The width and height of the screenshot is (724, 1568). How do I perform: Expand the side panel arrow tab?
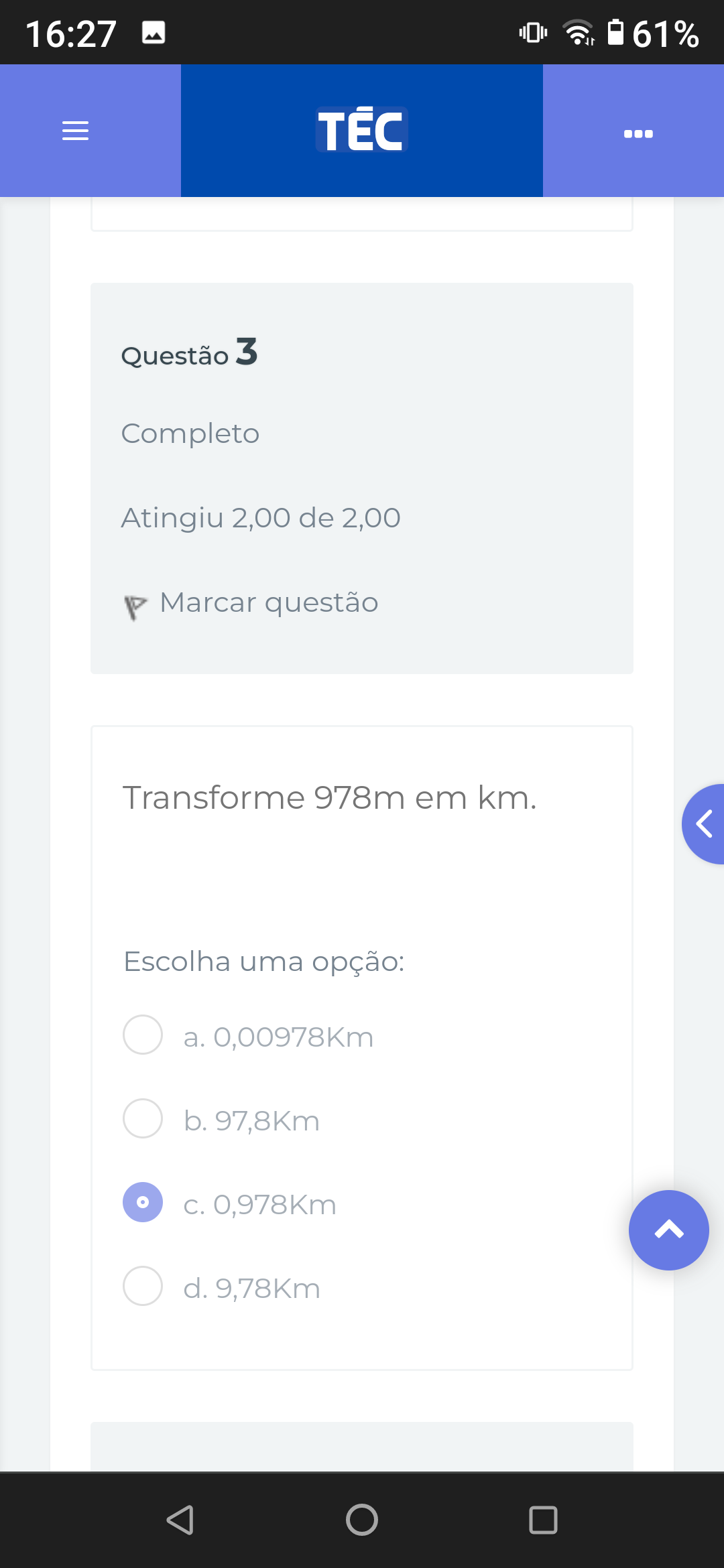pyautogui.click(x=704, y=824)
